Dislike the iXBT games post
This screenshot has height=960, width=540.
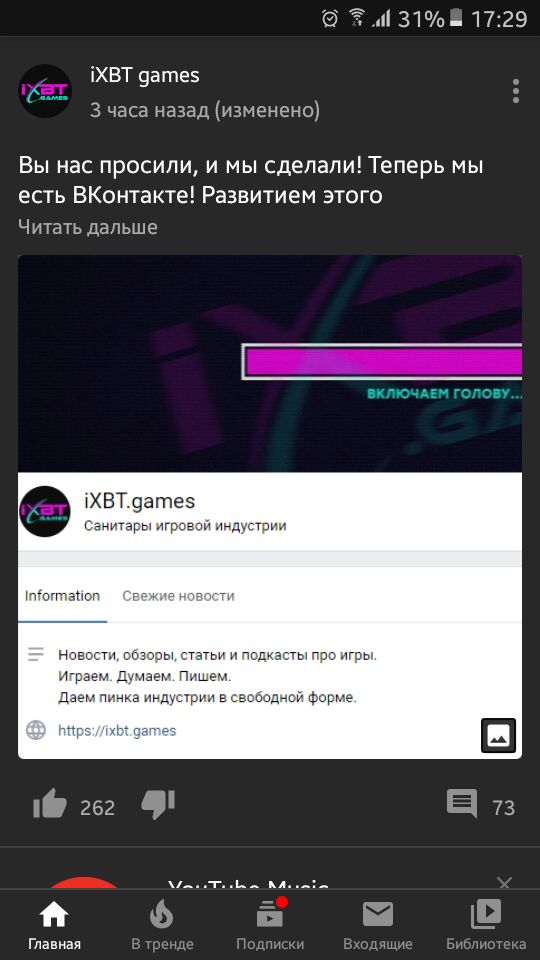(159, 805)
